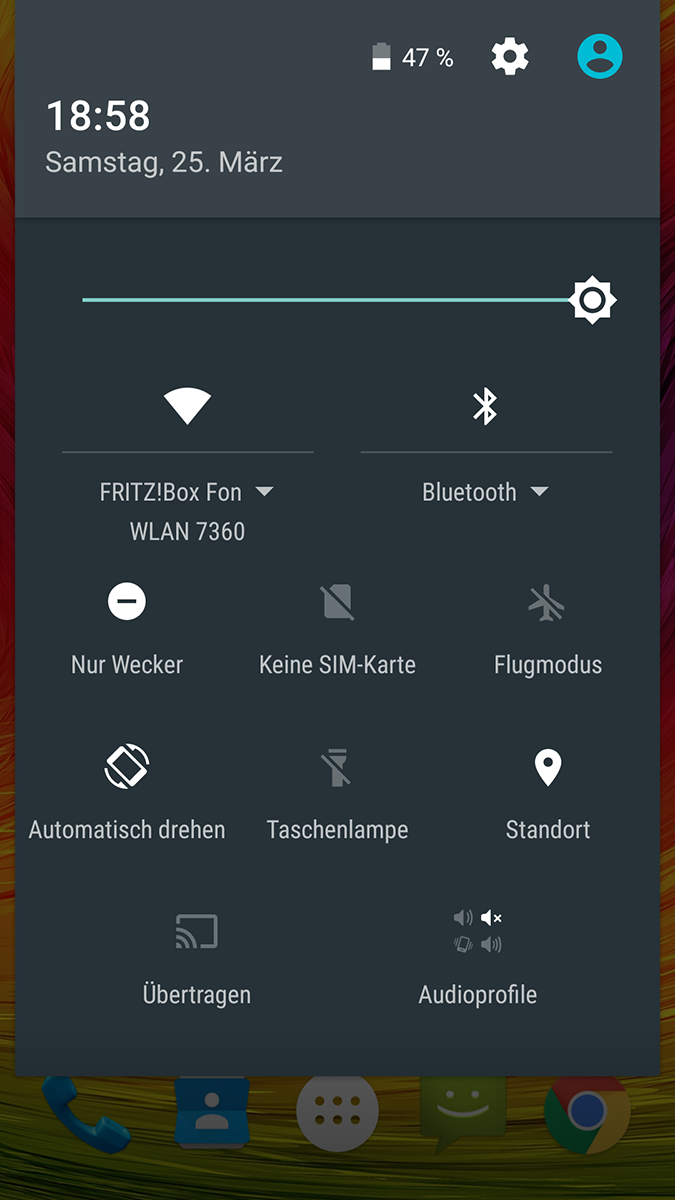Open the user profile switcher

tap(599, 57)
